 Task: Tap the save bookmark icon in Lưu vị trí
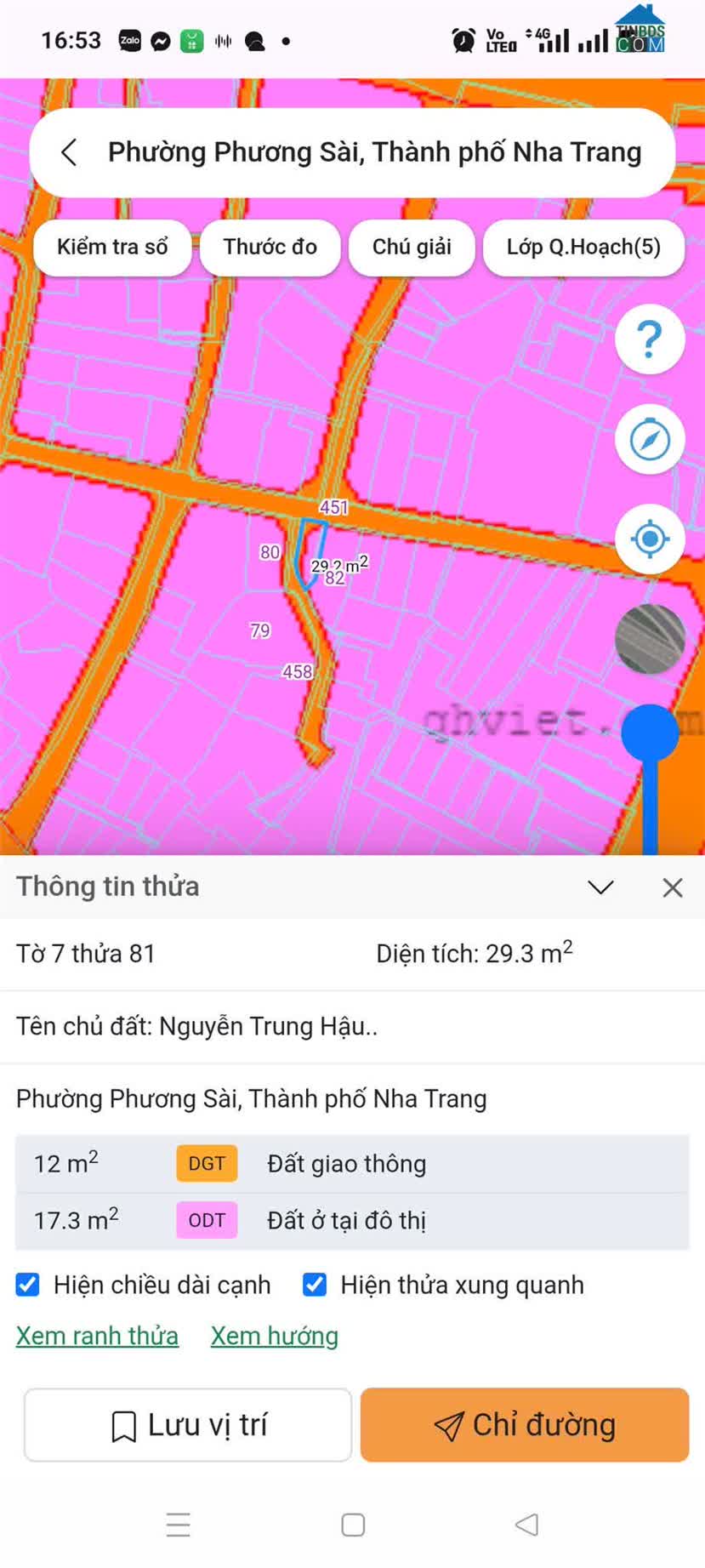click(x=124, y=1425)
